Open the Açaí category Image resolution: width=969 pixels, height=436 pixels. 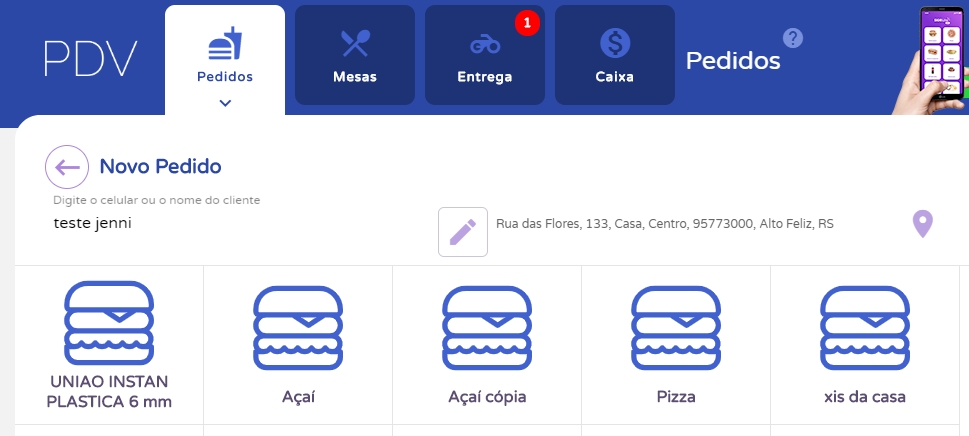coord(298,345)
